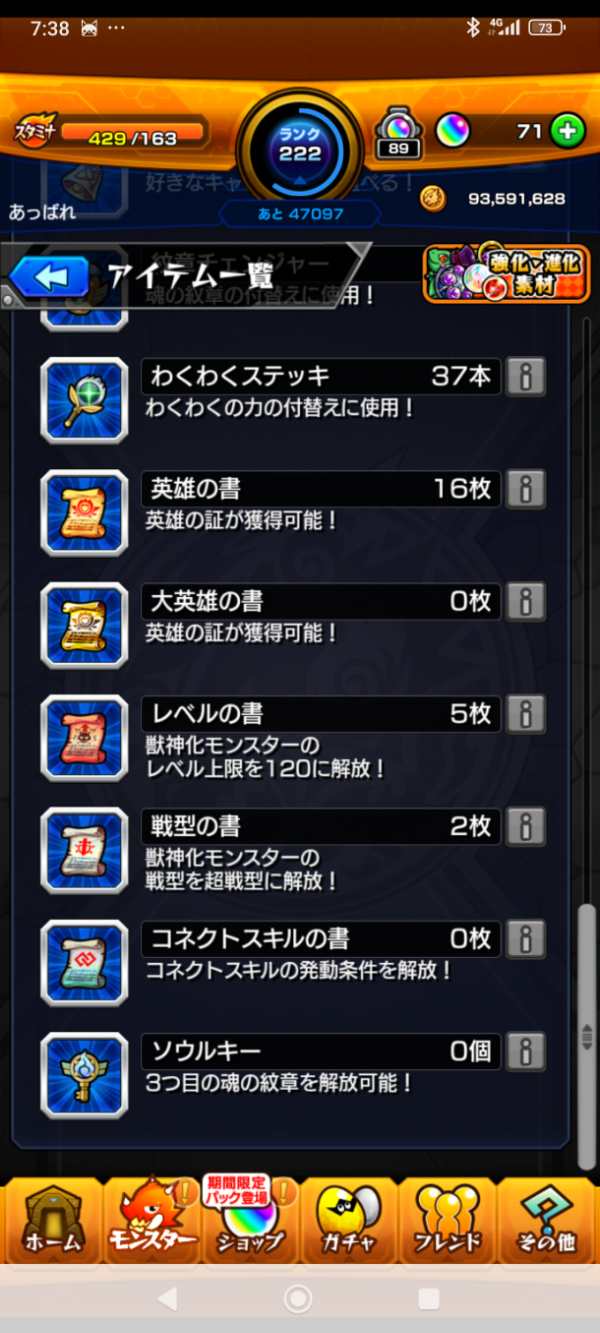Show info for 戦型の書

click(526, 827)
